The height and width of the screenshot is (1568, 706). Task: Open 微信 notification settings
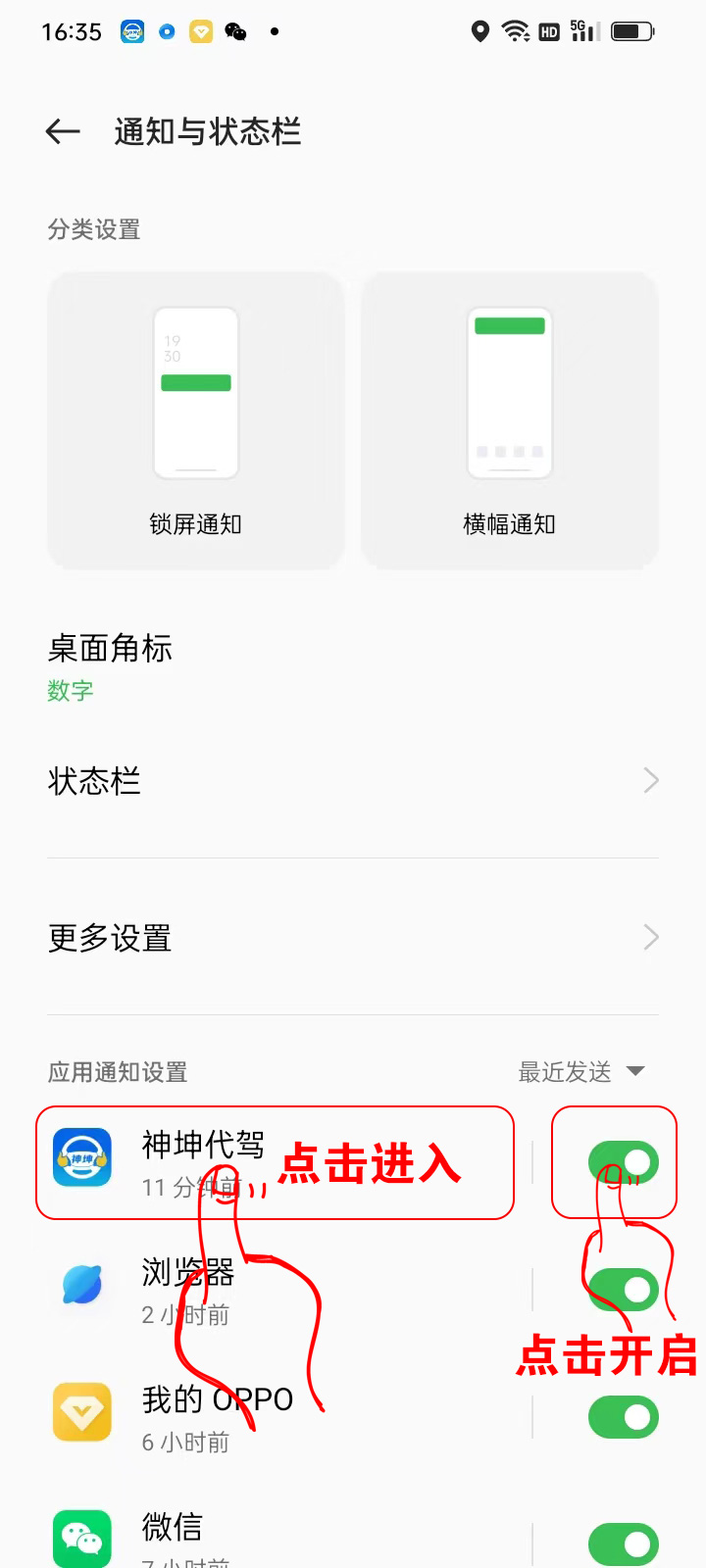click(x=275, y=1541)
